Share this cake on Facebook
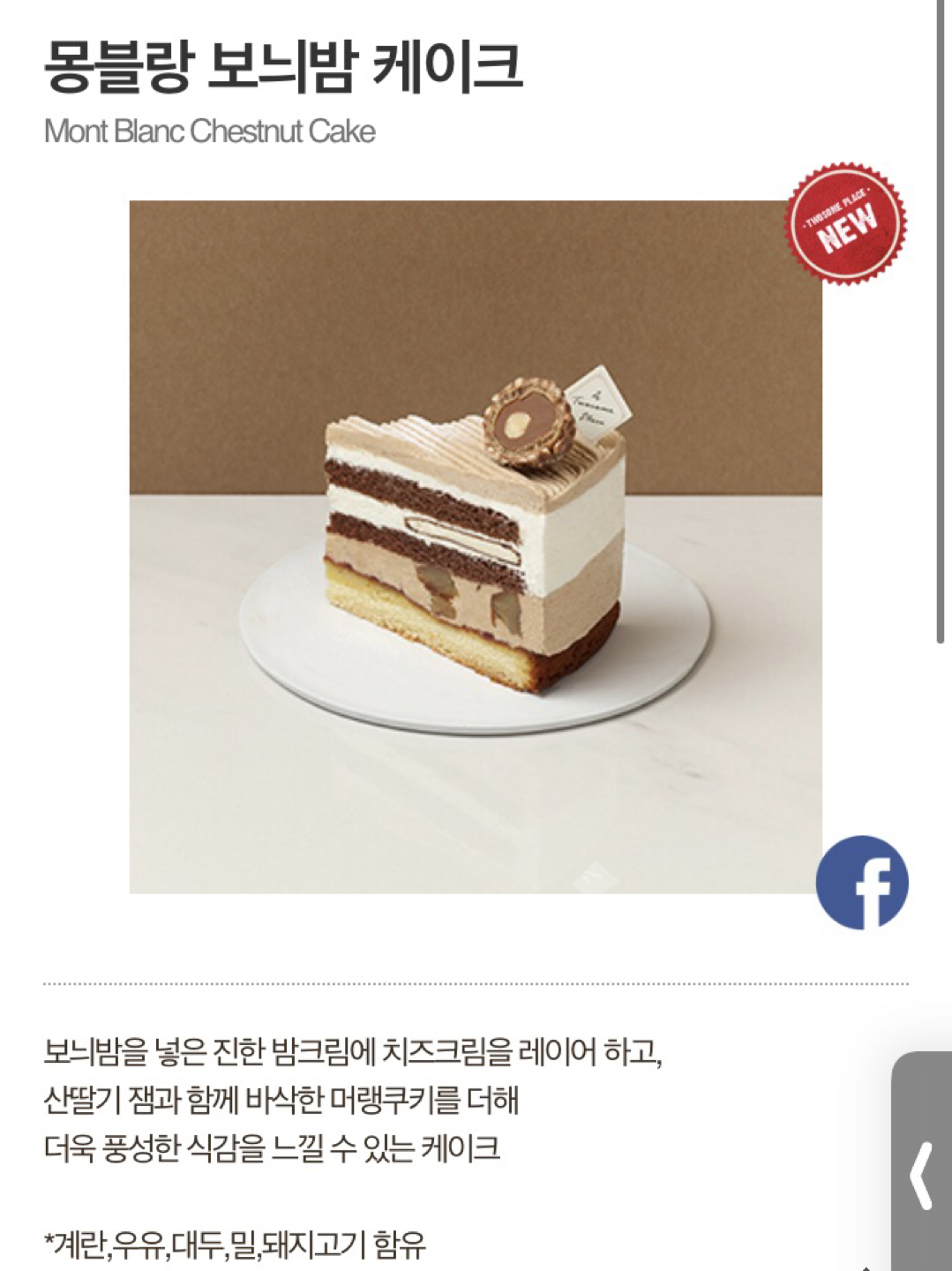Viewport: 952px width, 1271px height. (861, 882)
